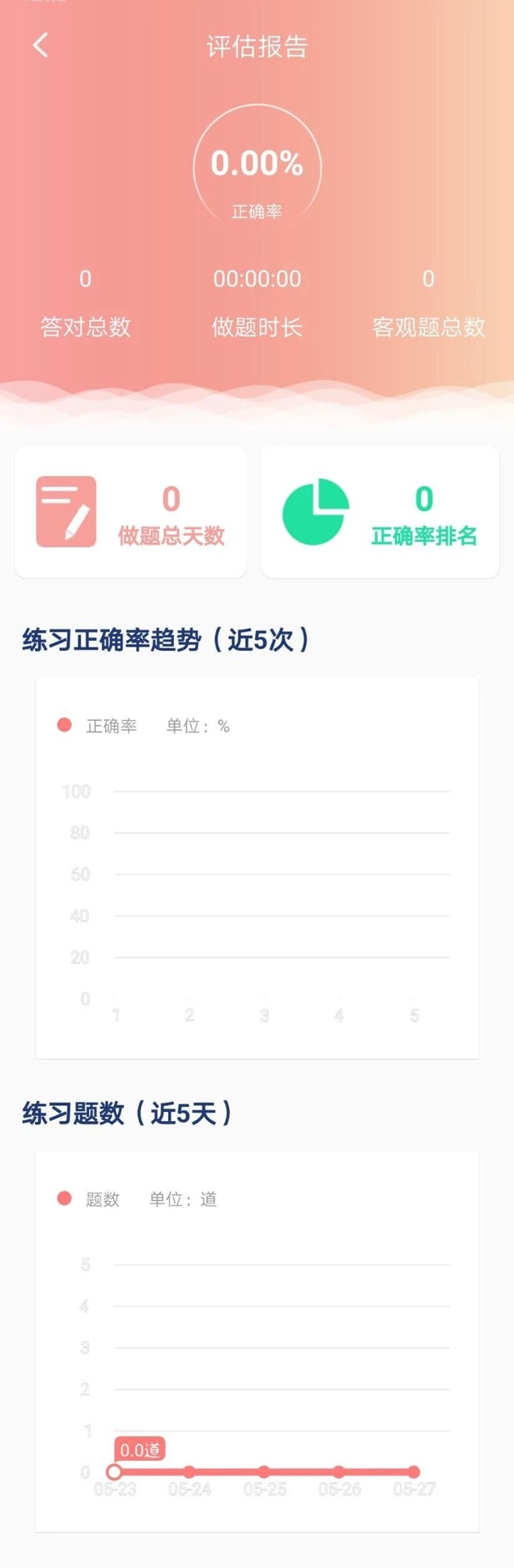
Task: Open the 做题总天数 card
Action: (131, 513)
